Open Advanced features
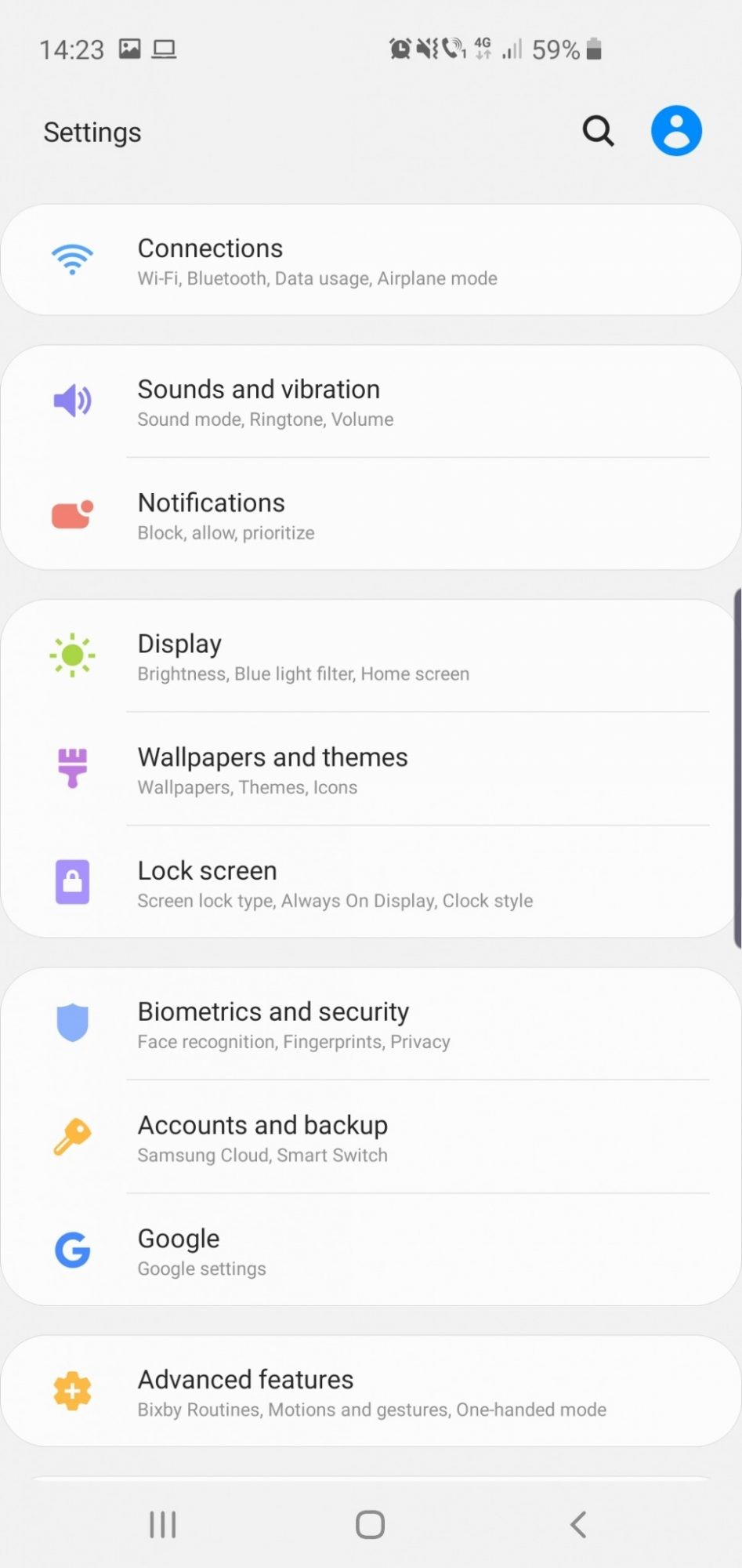 [x=371, y=1392]
